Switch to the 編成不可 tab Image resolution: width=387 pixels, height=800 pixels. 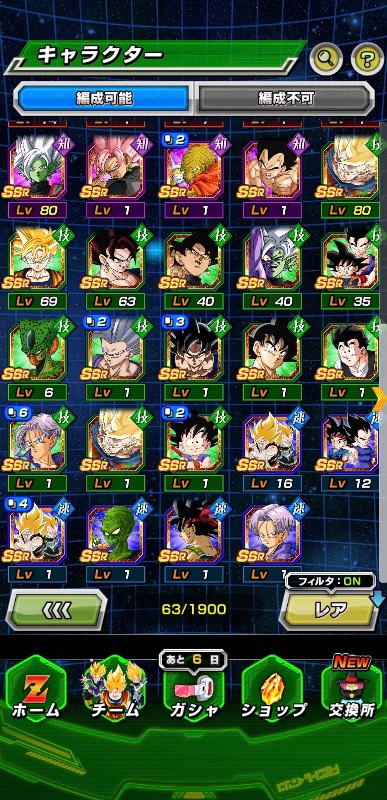tap(285, 99)
